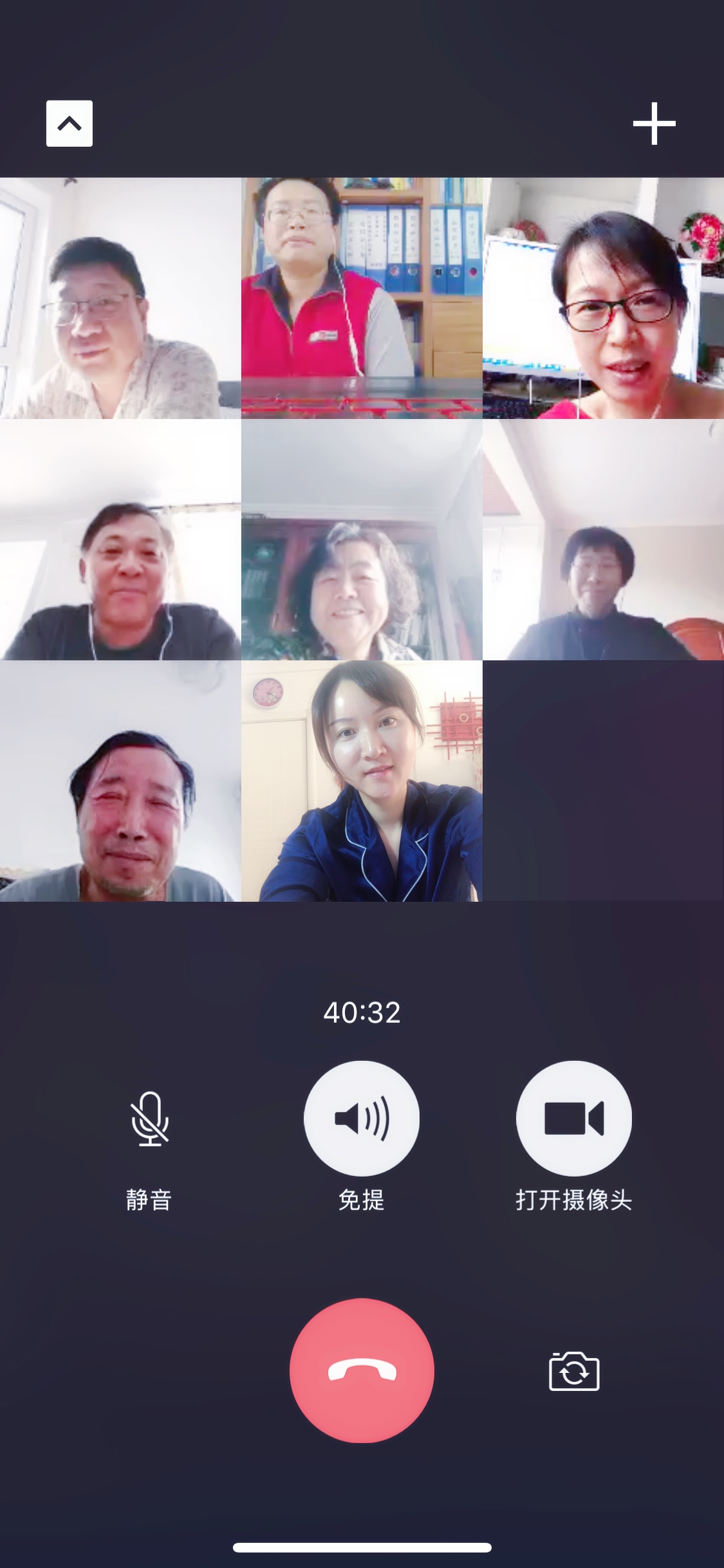Screen dimensions: 724x1568
Task: Enlarge the video of the woman in blue pajamas
Action: point(362,781)
